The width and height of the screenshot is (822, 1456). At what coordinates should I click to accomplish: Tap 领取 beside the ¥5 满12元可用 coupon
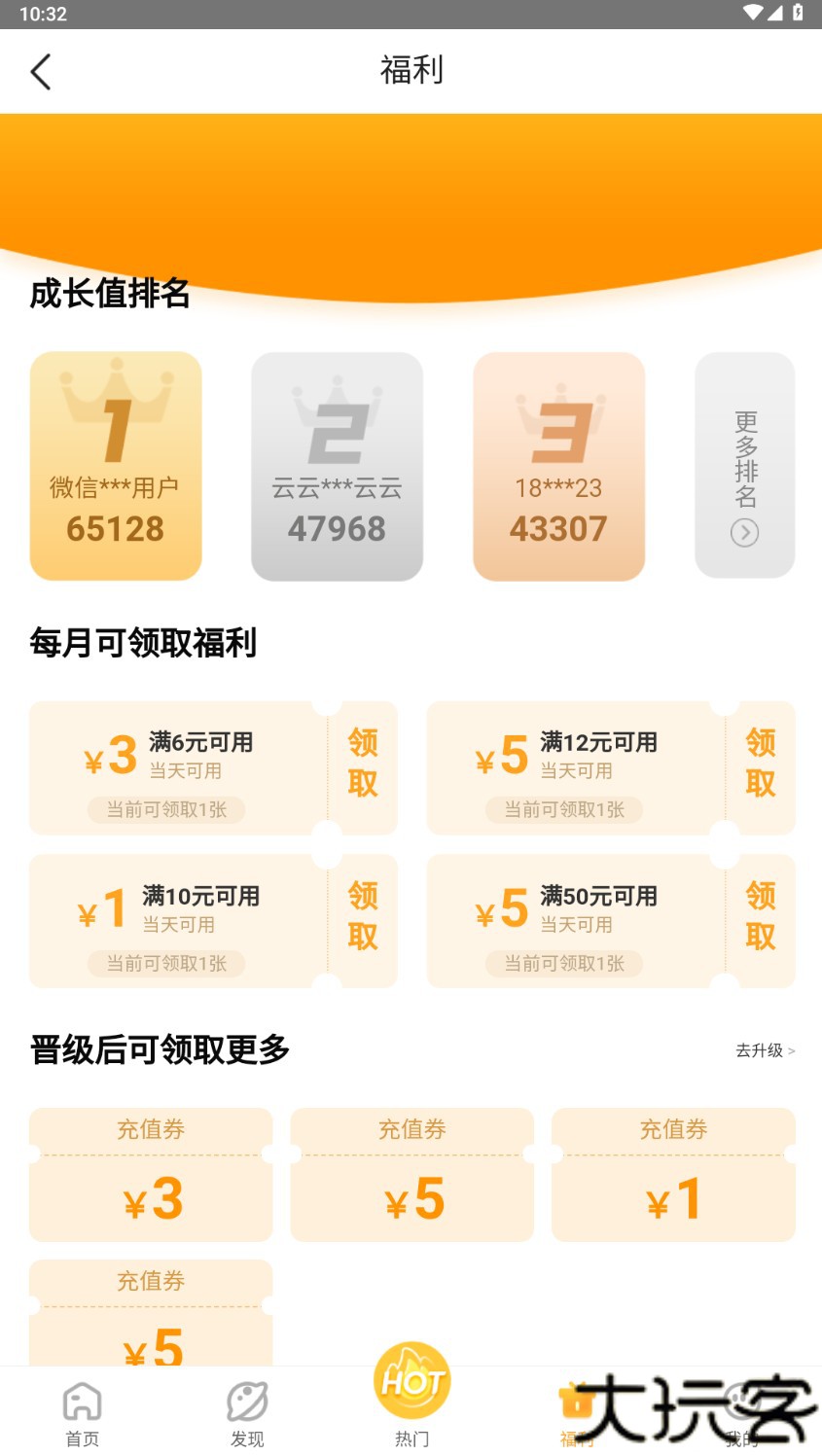[x=760, y=766]
